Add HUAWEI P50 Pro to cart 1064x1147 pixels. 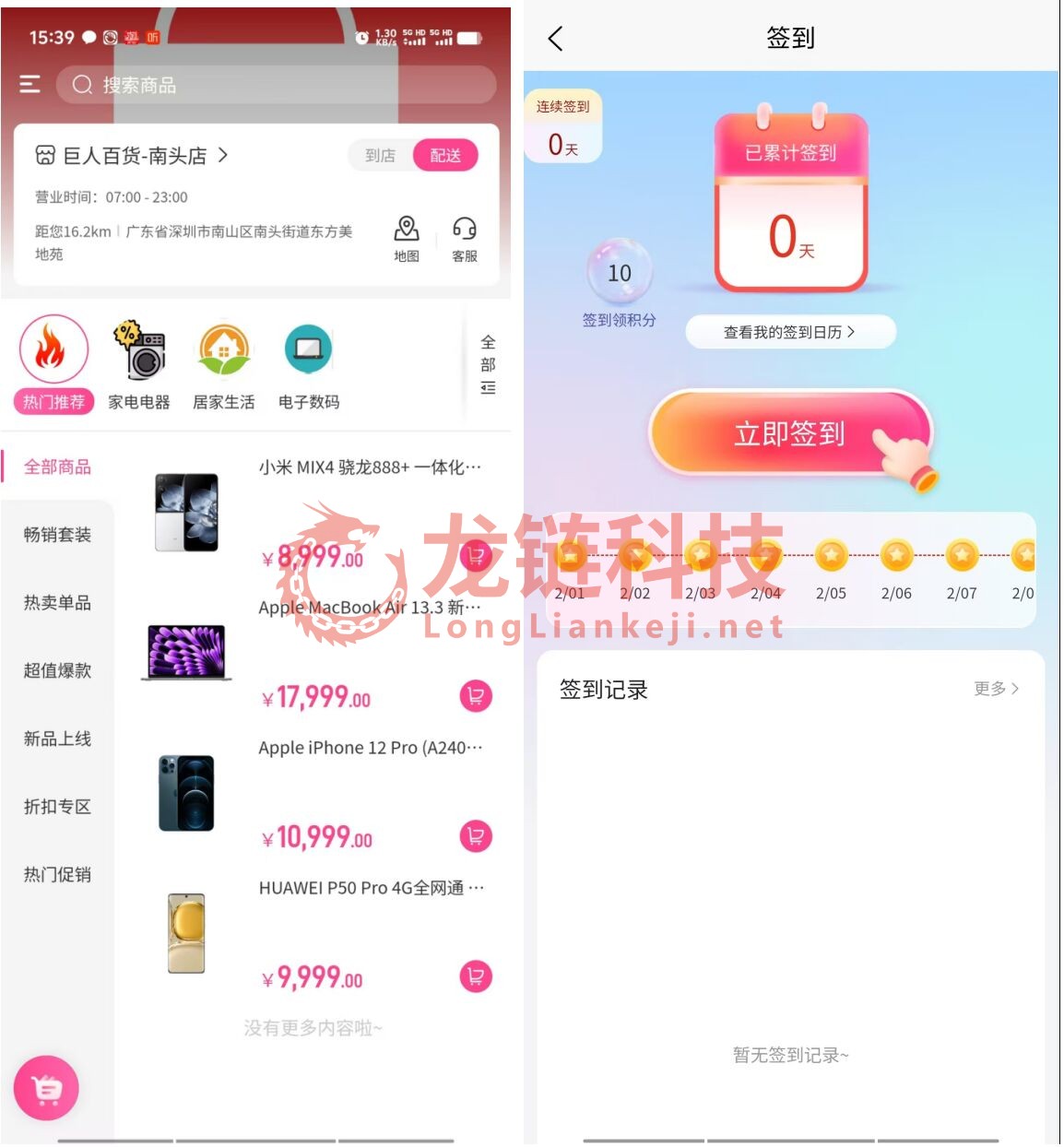click(476, 976)
